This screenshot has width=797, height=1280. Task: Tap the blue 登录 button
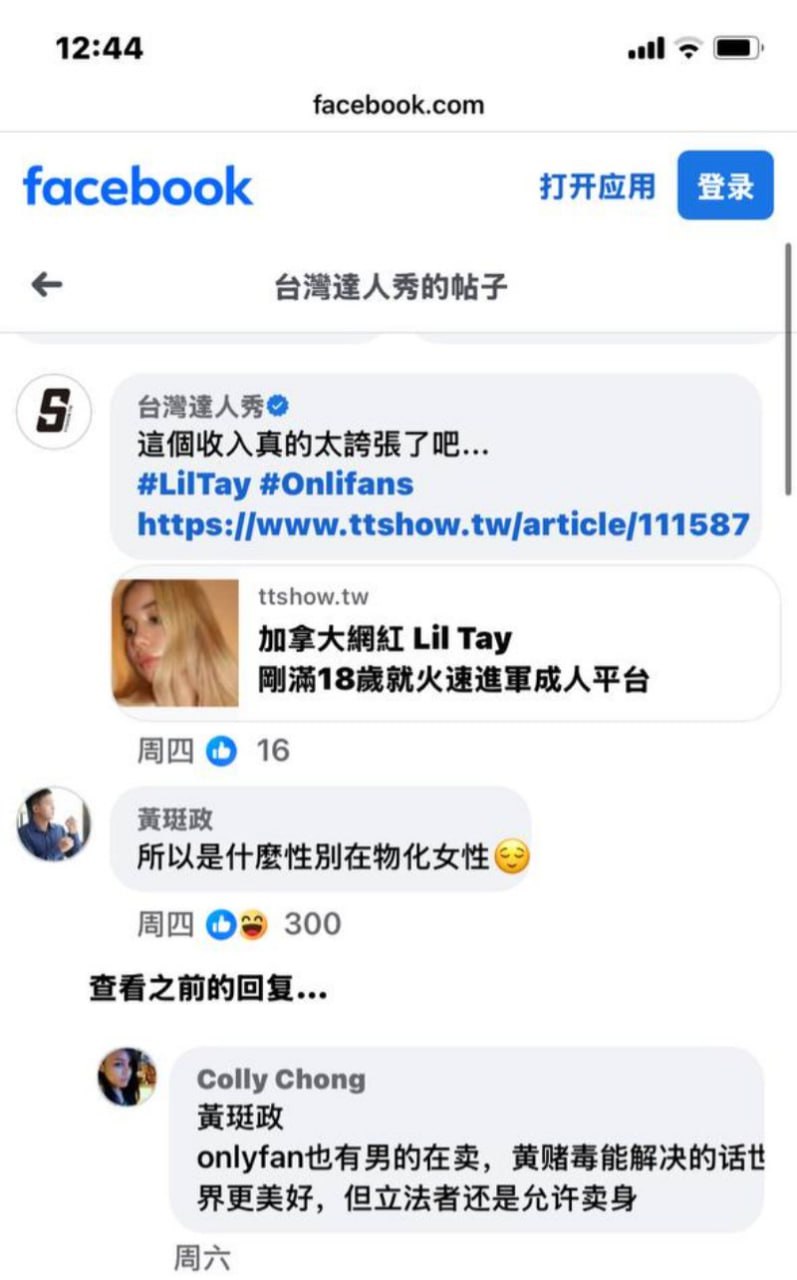725,186
